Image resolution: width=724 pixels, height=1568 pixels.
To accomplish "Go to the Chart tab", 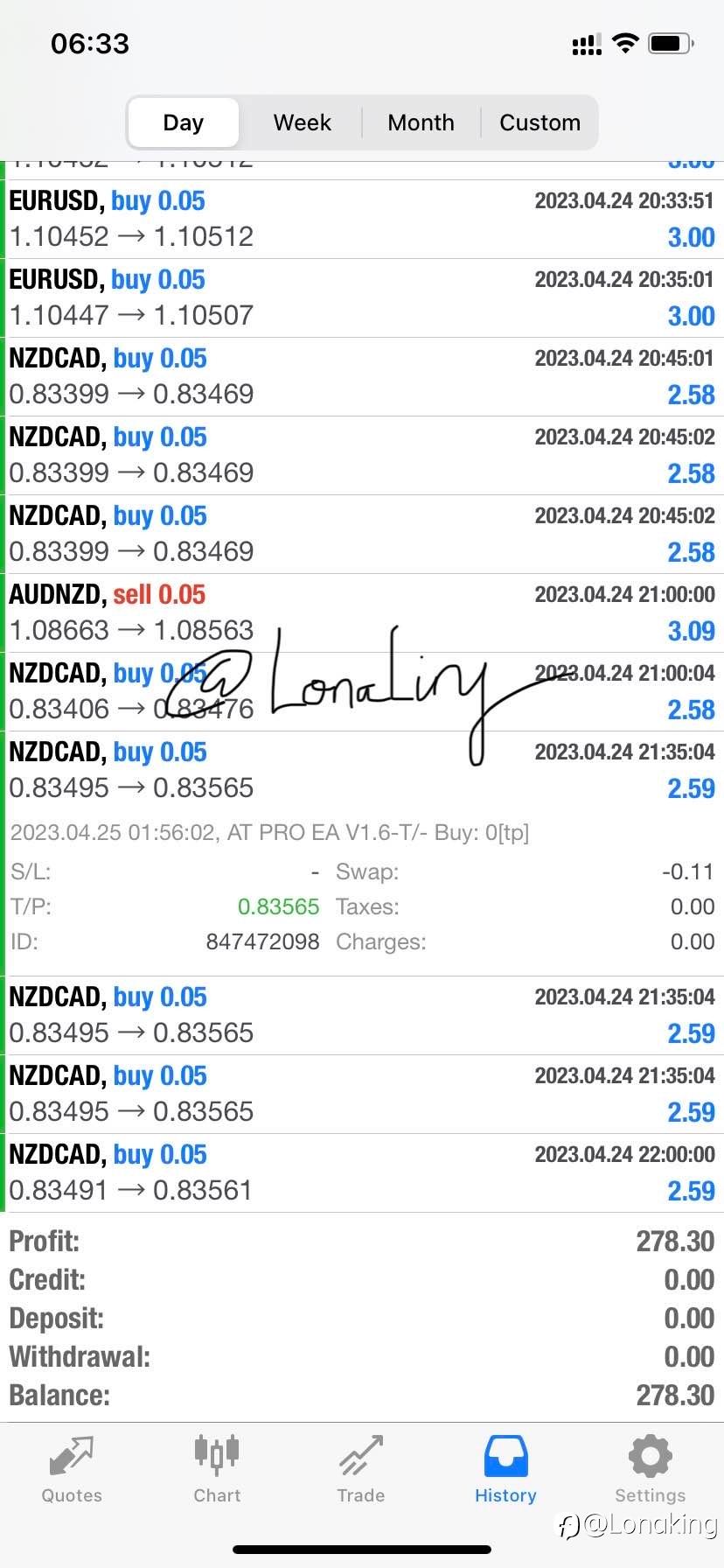I will pyautogui.click(x=217, y=1470).
